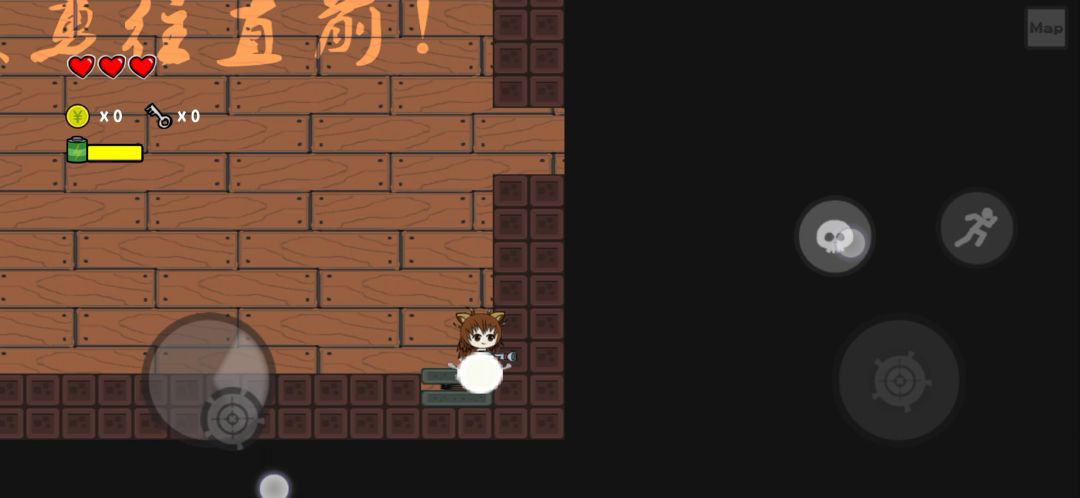
Task: Tap the running man dash button
Action: click(x=977, y=228)
